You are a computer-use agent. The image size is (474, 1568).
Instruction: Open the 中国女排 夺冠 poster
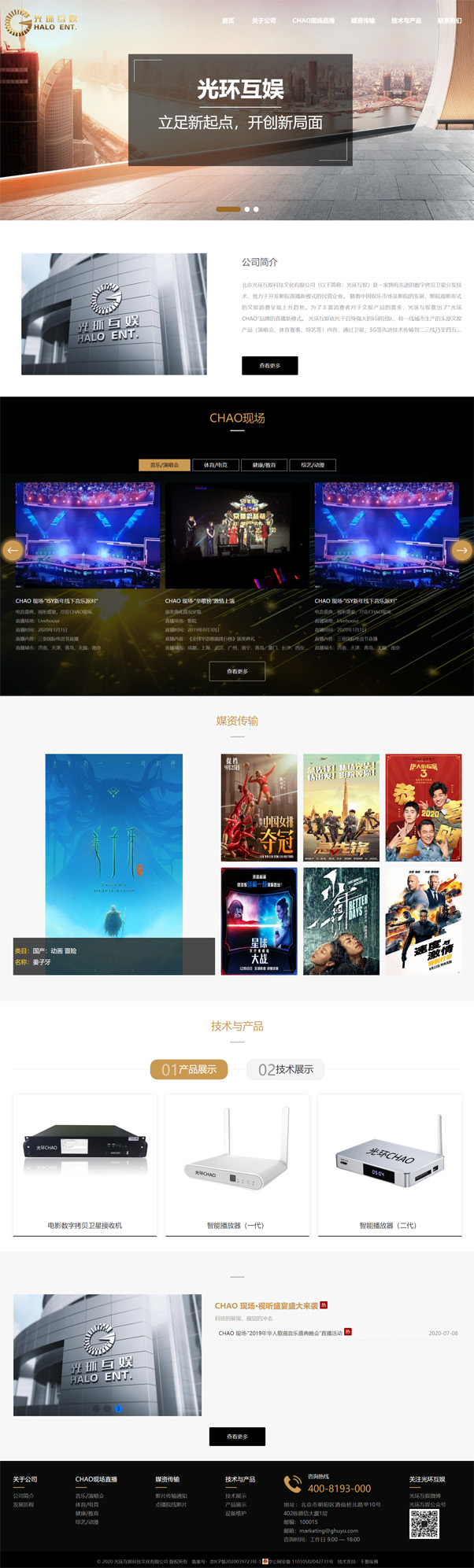259,808
